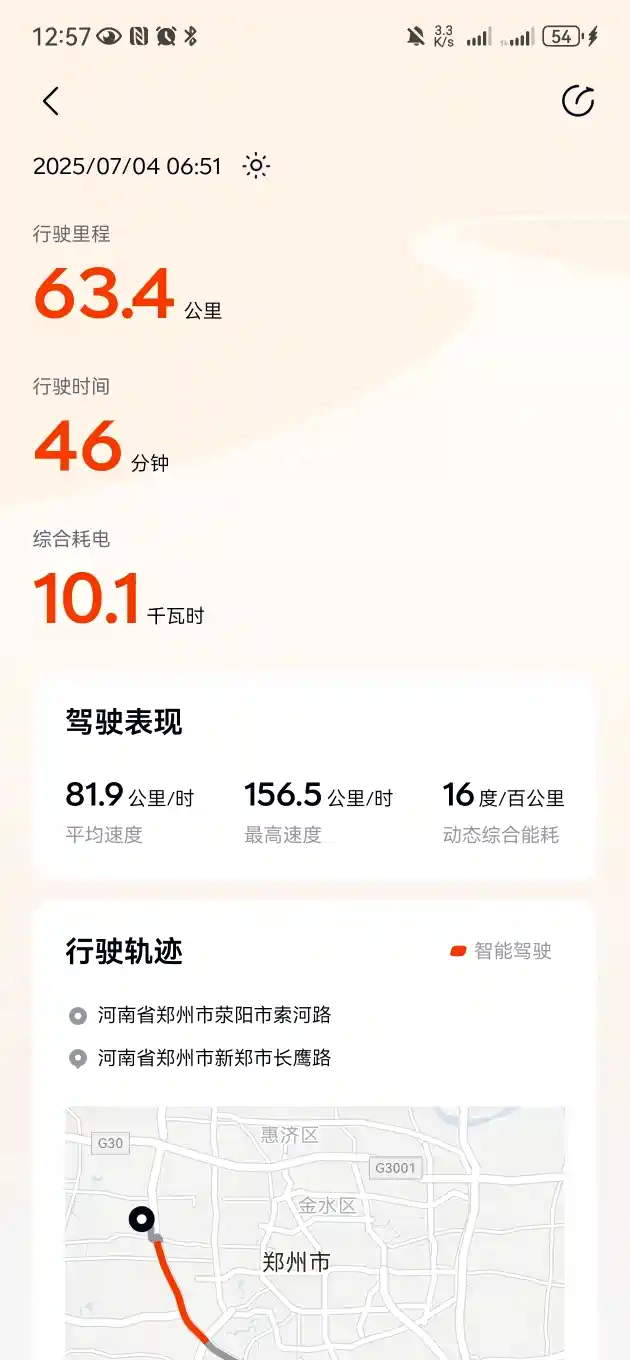This screenshot has height=1360, width=630.
Task: Go back using the top-left arrow
Action: click(51, 101)
